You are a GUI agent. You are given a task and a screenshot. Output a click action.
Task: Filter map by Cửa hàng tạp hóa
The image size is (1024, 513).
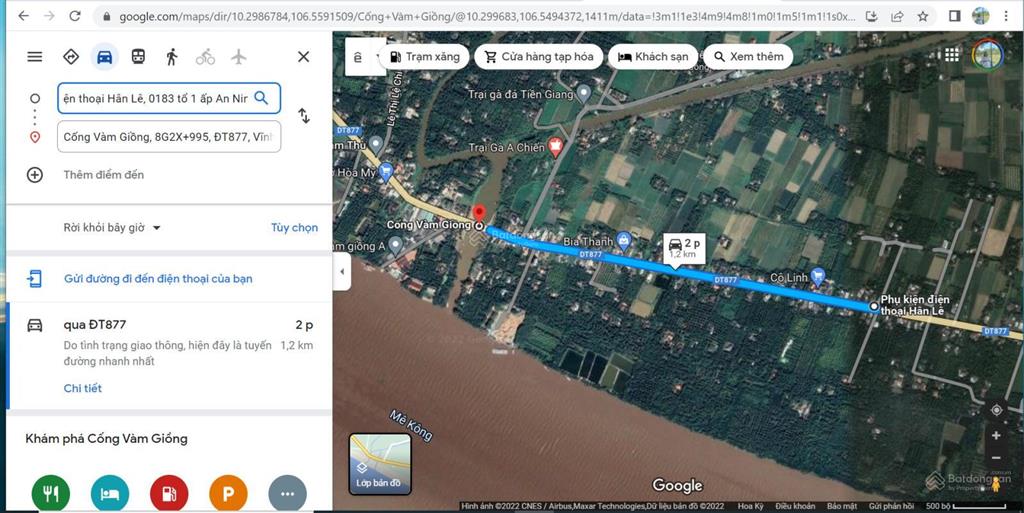[x=539, y=57]
